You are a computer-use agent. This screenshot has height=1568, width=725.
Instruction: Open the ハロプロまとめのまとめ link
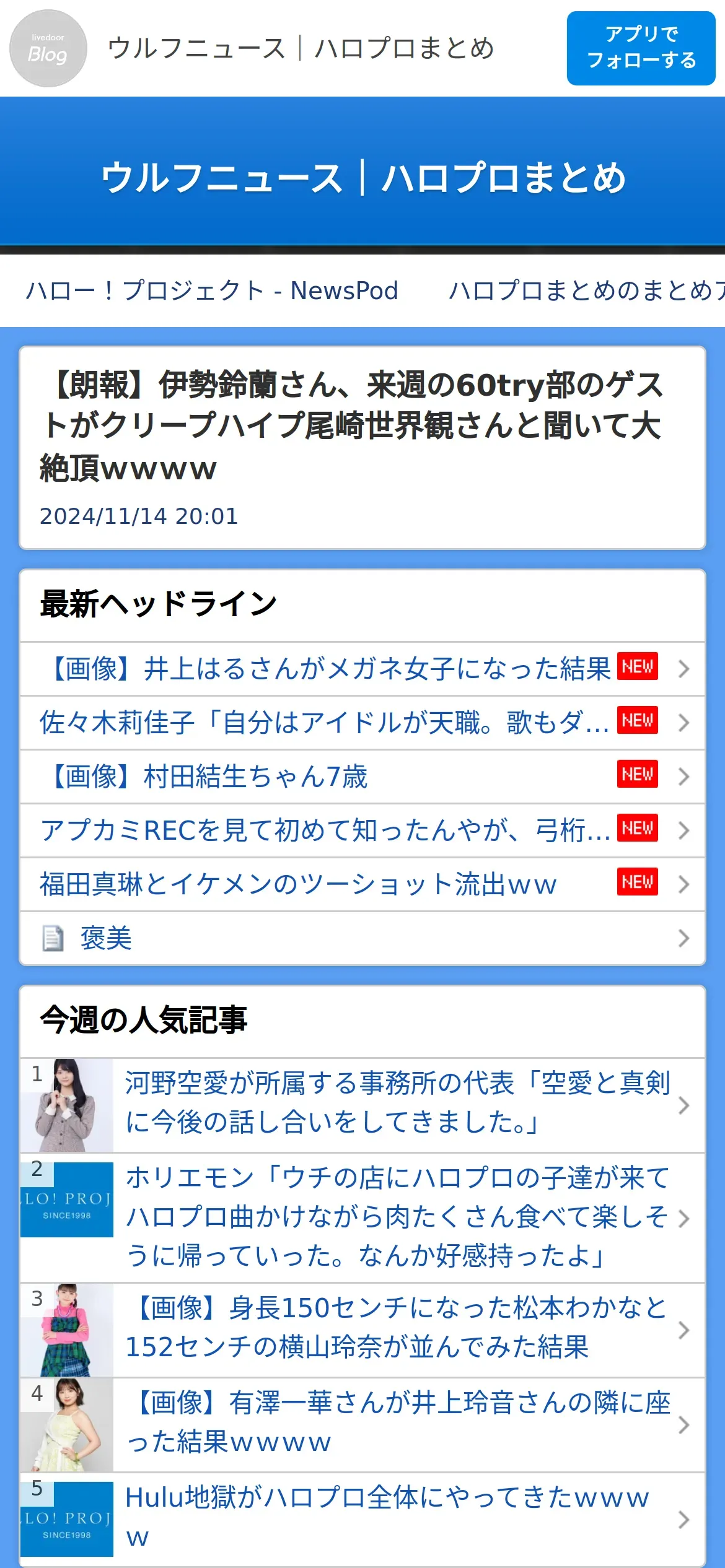coord(586,290)
